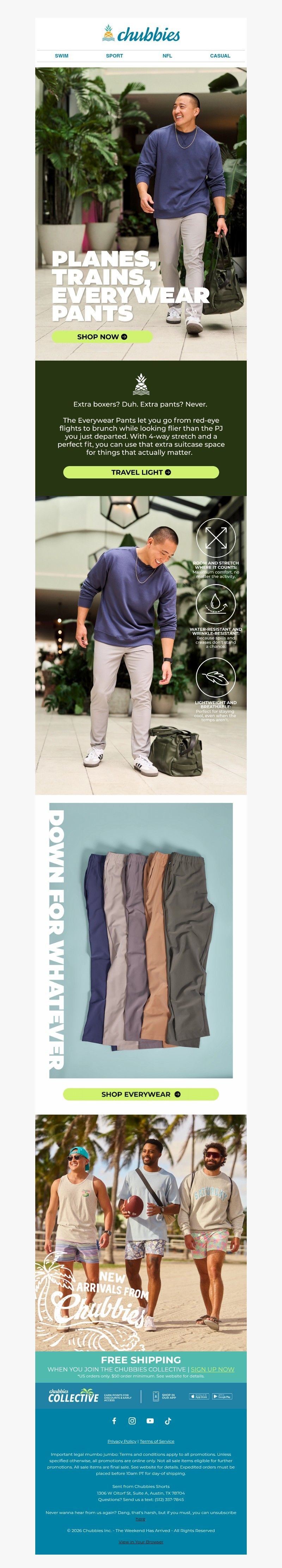This screenshot has width=282, height=1568.
Task: Visit the Chubbies Facebook page
Action: point(114,1421)
